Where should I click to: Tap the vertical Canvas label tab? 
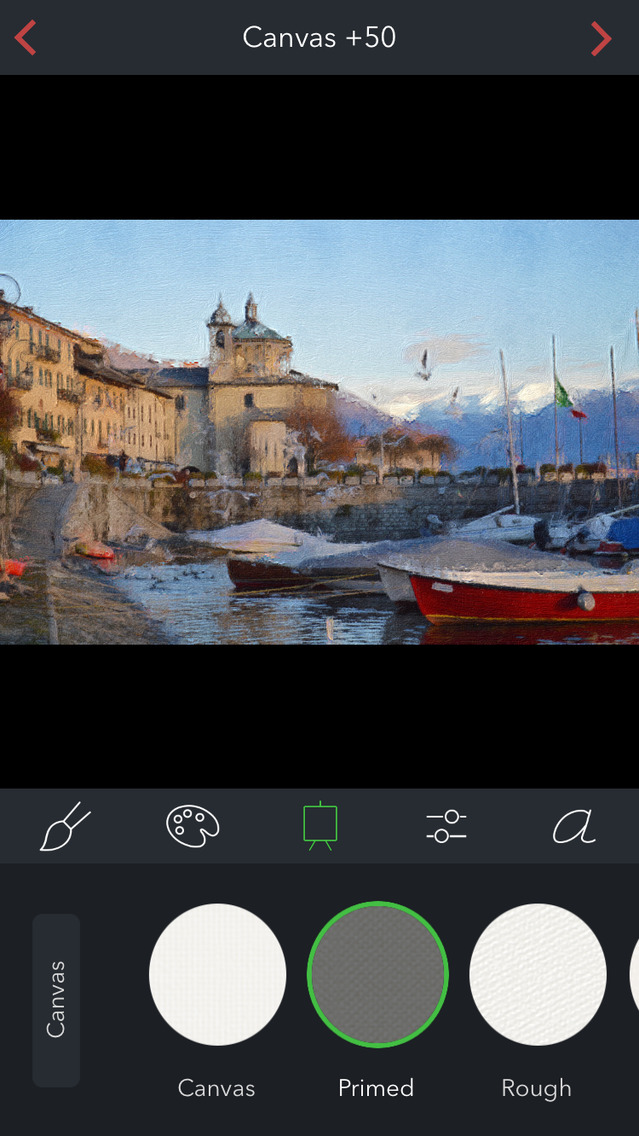pyautogui.click(x=56, y=999)
